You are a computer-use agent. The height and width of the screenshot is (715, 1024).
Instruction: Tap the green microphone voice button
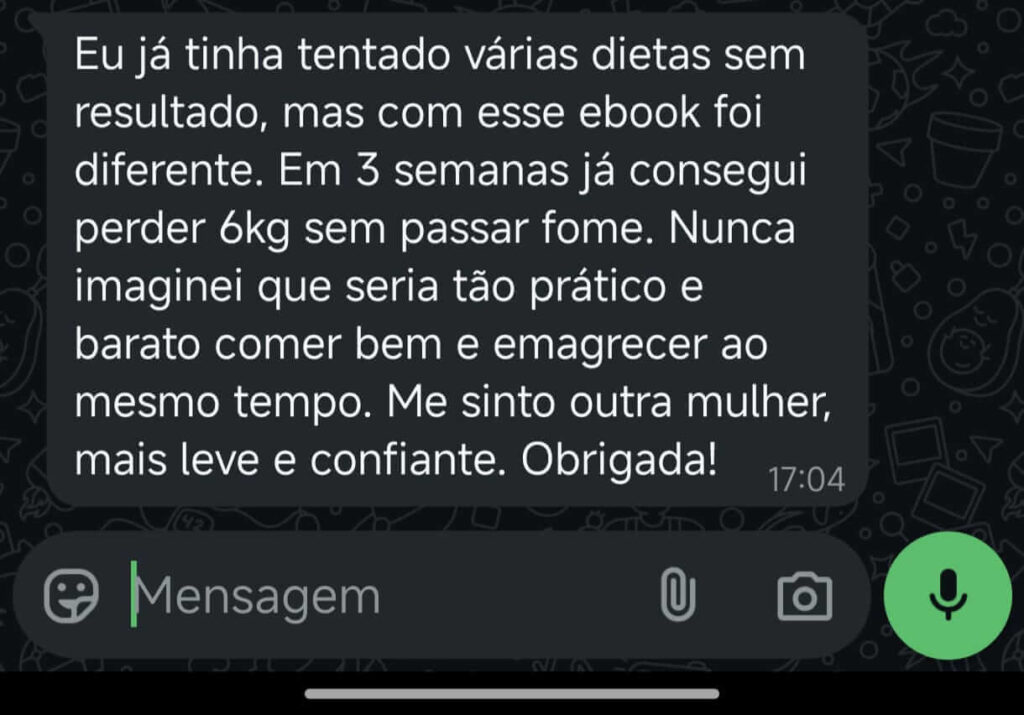pyautogui.click(x=946, y=596)
